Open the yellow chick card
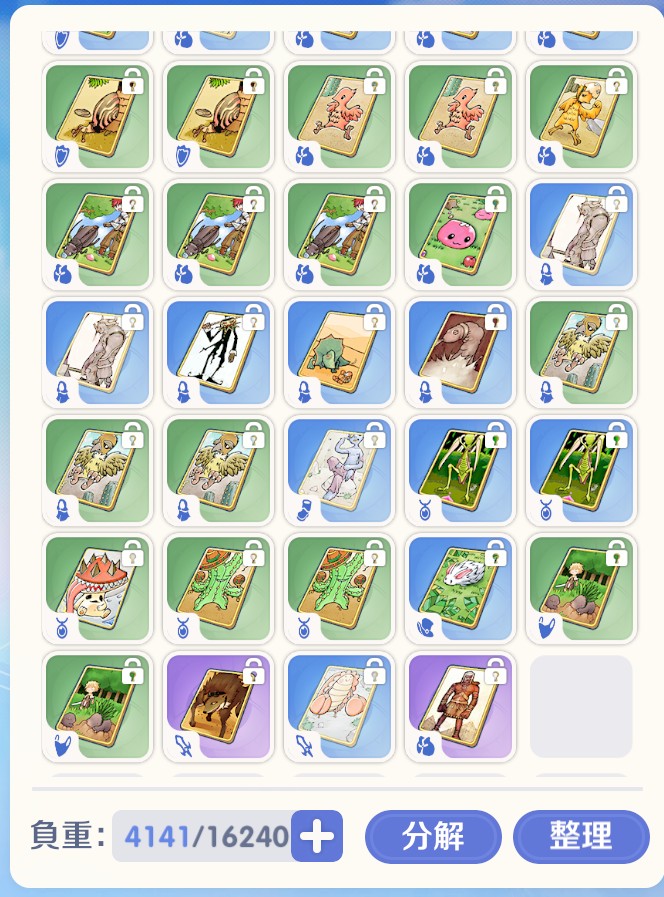 [x=581, y=116]
